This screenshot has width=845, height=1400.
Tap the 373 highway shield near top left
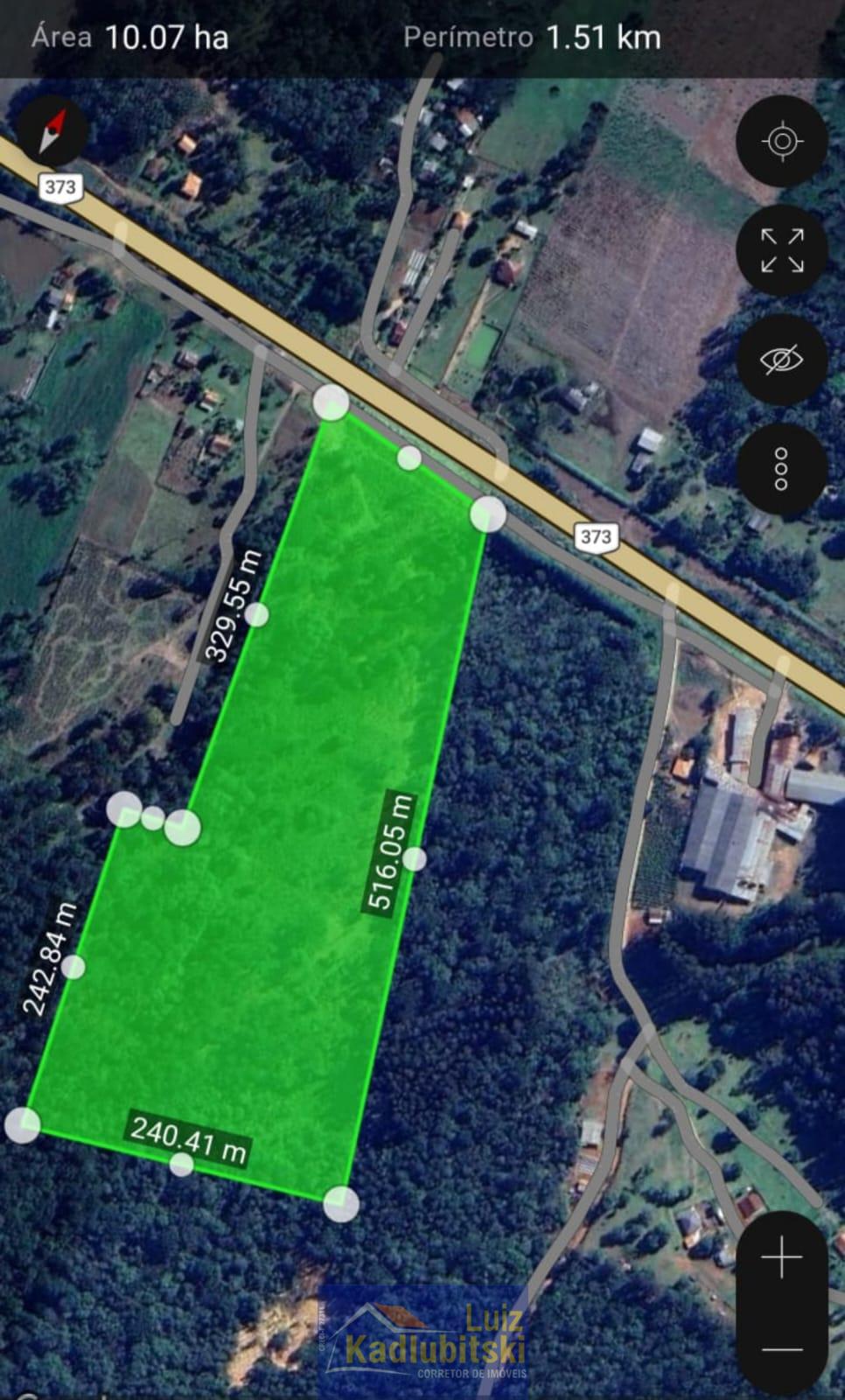61,185
